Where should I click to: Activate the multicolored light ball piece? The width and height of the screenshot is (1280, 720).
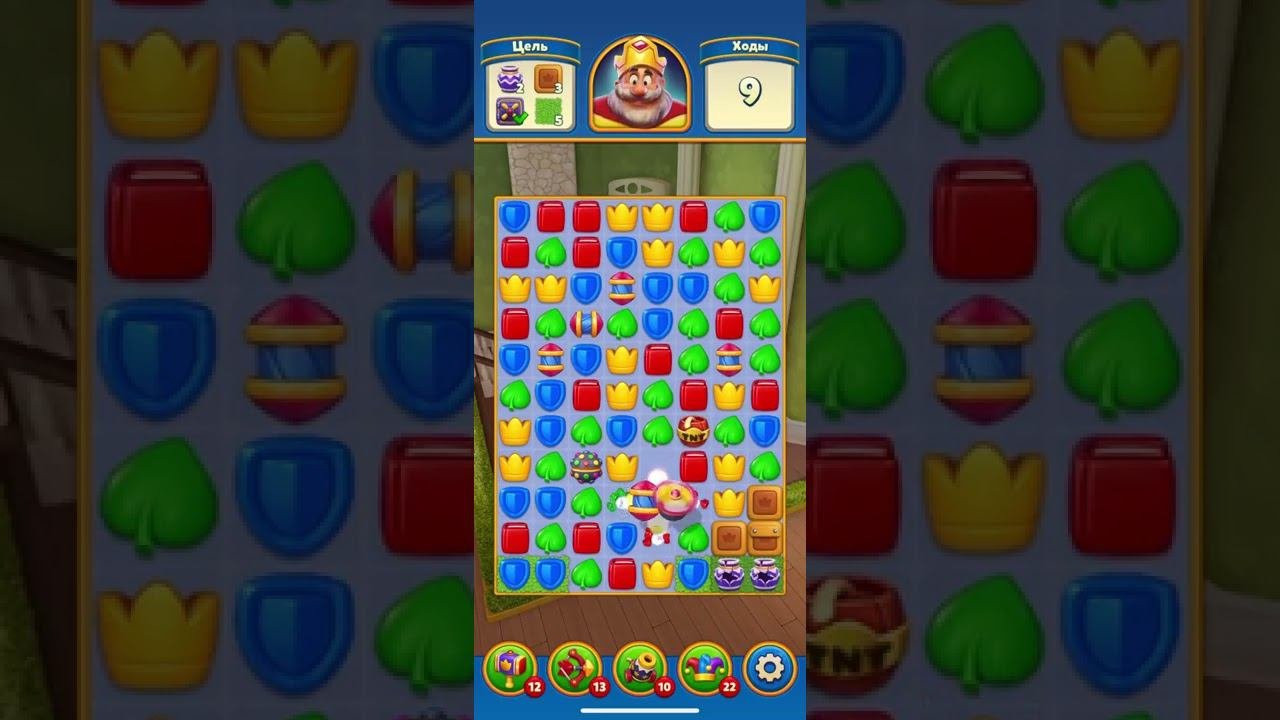click(586, 466)
